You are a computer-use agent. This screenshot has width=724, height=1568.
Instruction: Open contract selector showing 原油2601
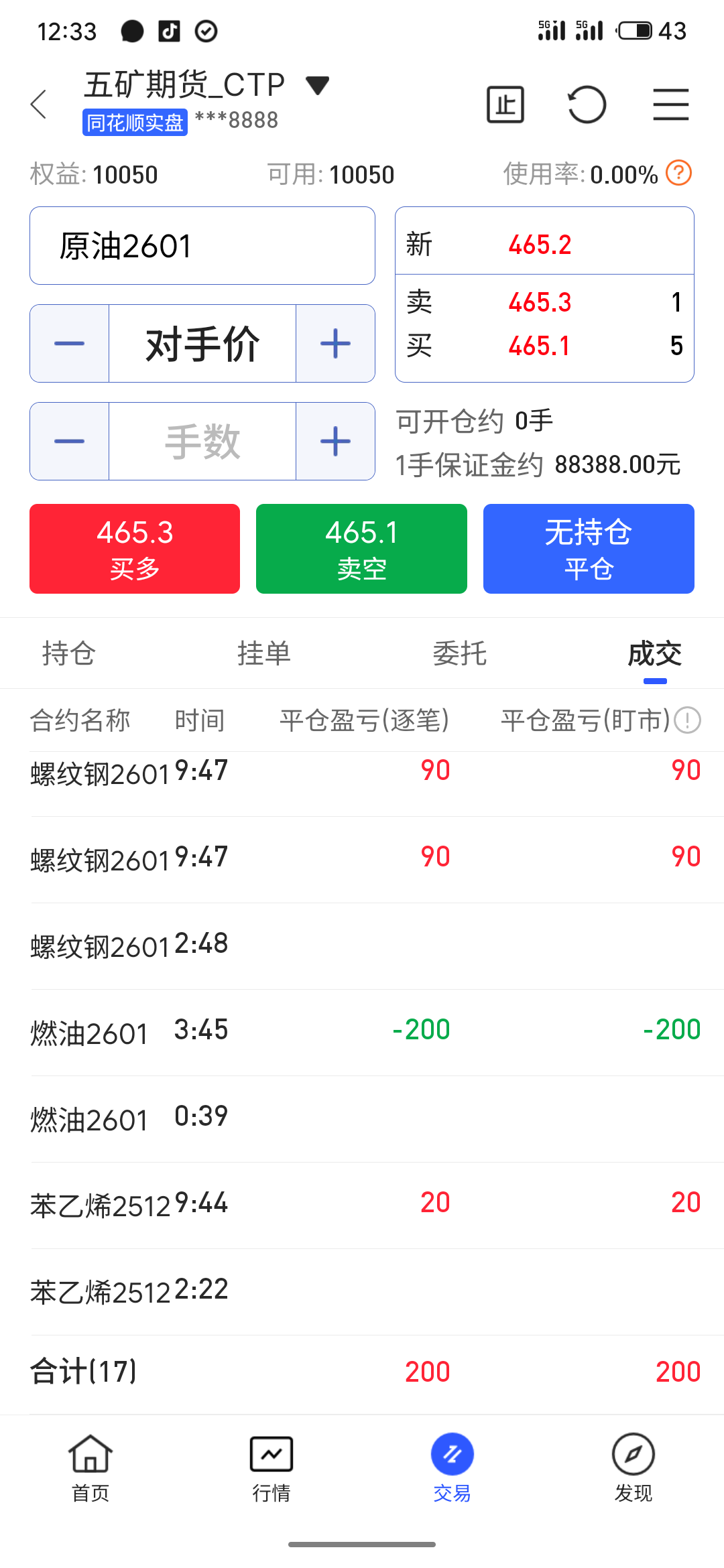(x=202, y=245)
